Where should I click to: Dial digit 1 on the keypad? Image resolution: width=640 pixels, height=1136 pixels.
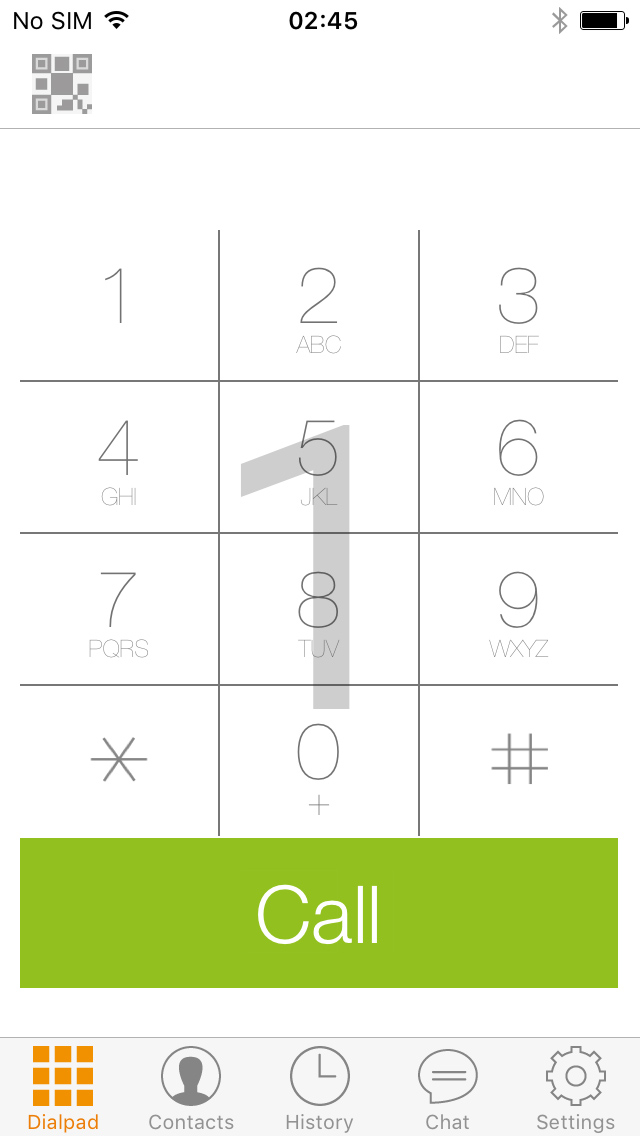(120, 305)
